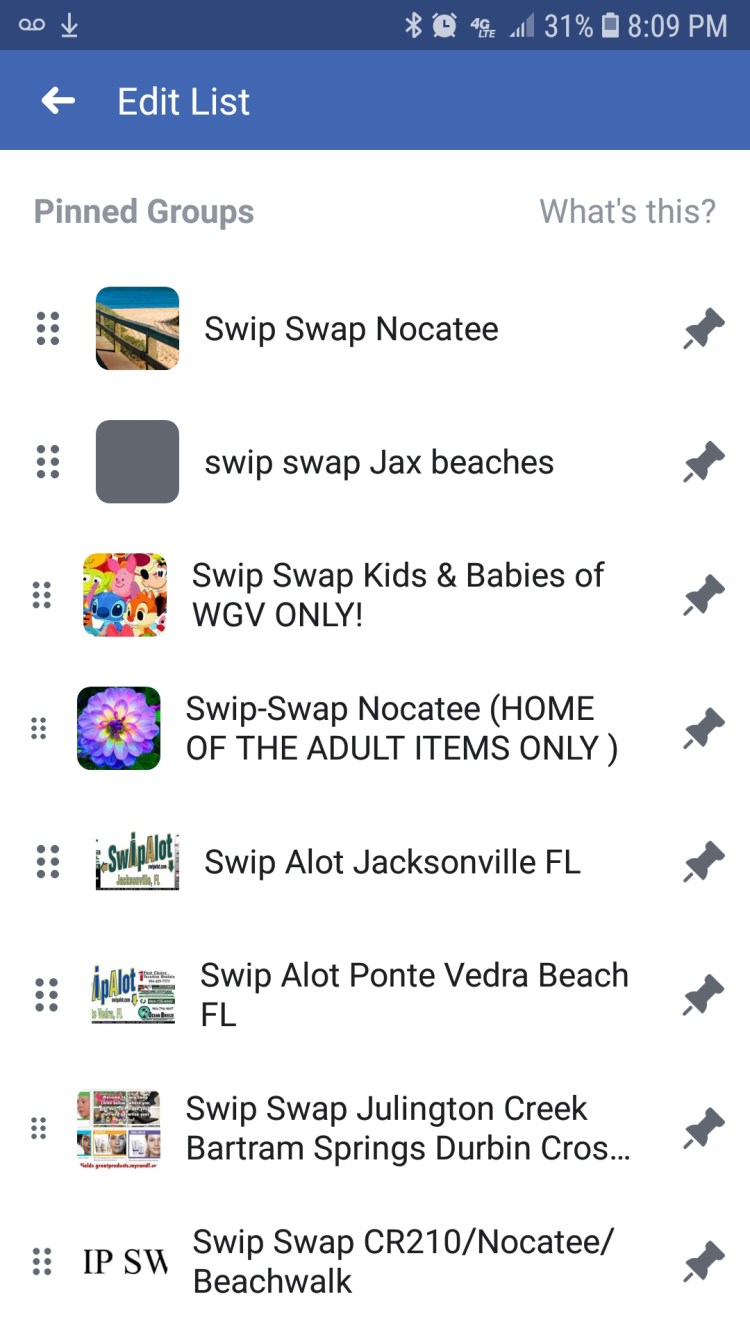This screenshot has width=750, height=1333.
Task: Tap the Swip Swap Nocatee beach thumbnail
Action: click(x=137, y=328)
